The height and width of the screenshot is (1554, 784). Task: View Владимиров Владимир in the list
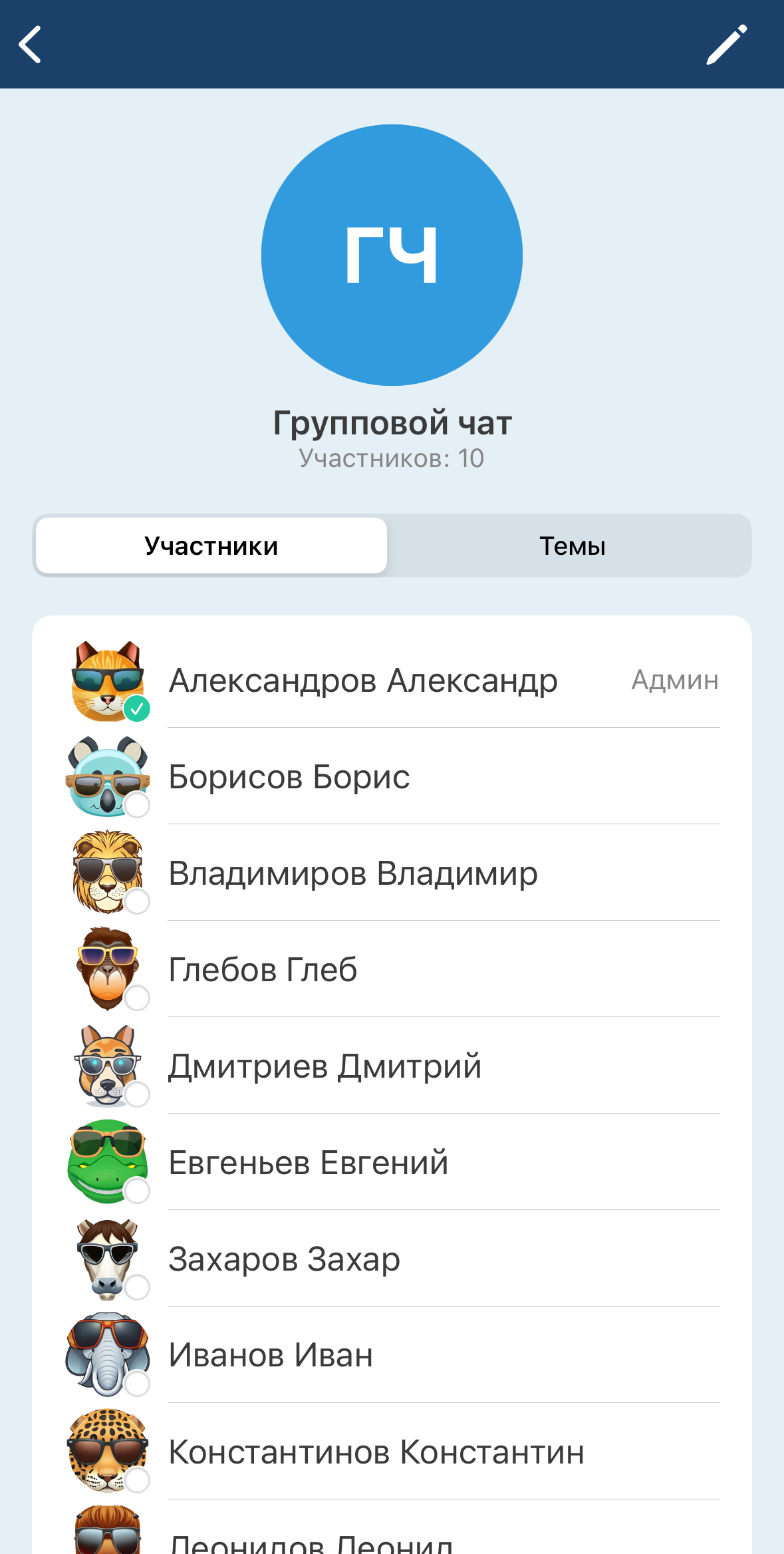coord(353,873)
